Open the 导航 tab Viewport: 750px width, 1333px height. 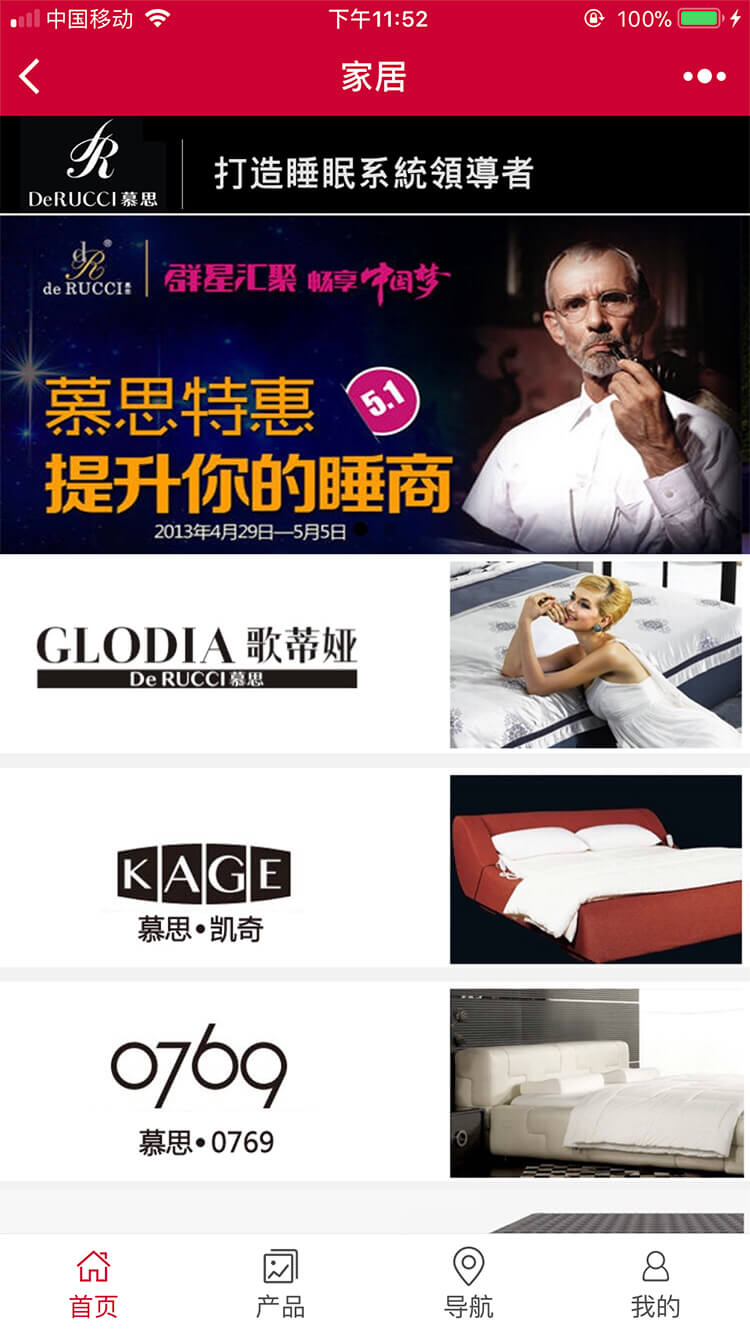[468, 1284]
